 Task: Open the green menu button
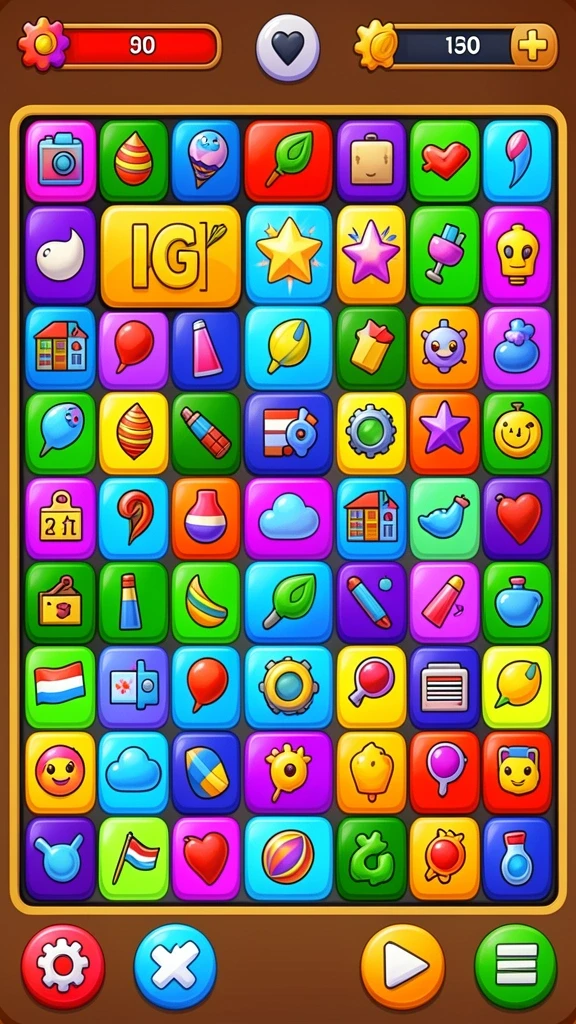click(516, 967)
